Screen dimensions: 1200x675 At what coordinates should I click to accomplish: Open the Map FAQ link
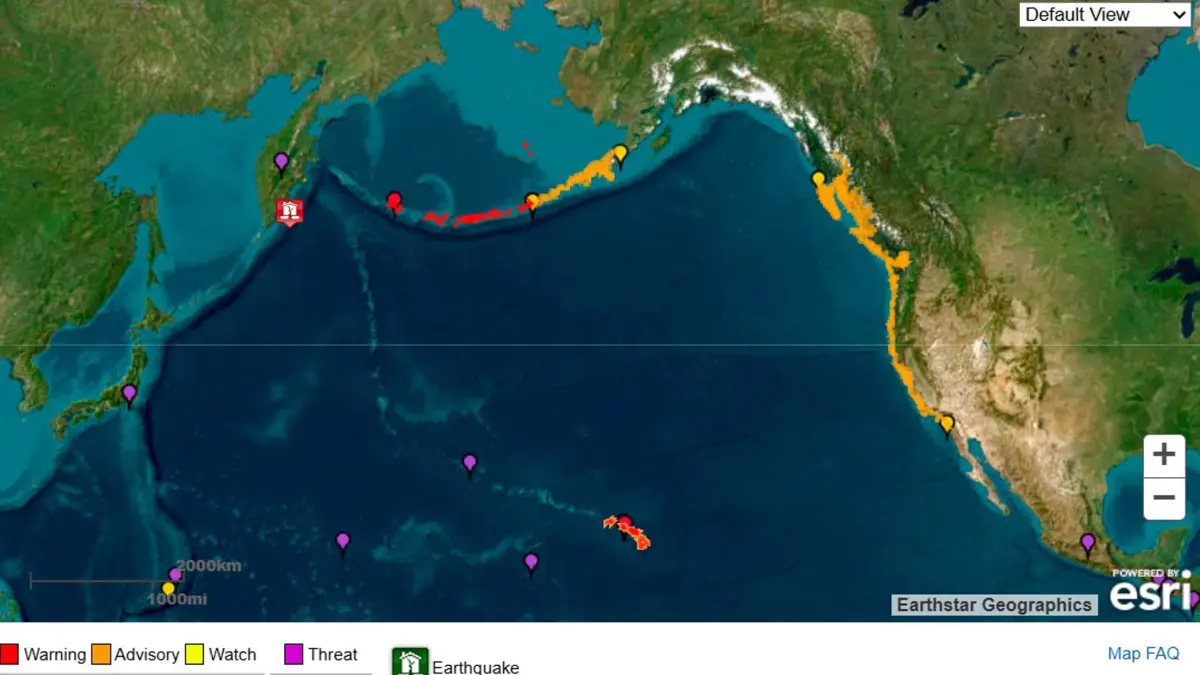tap(1143, 654)
